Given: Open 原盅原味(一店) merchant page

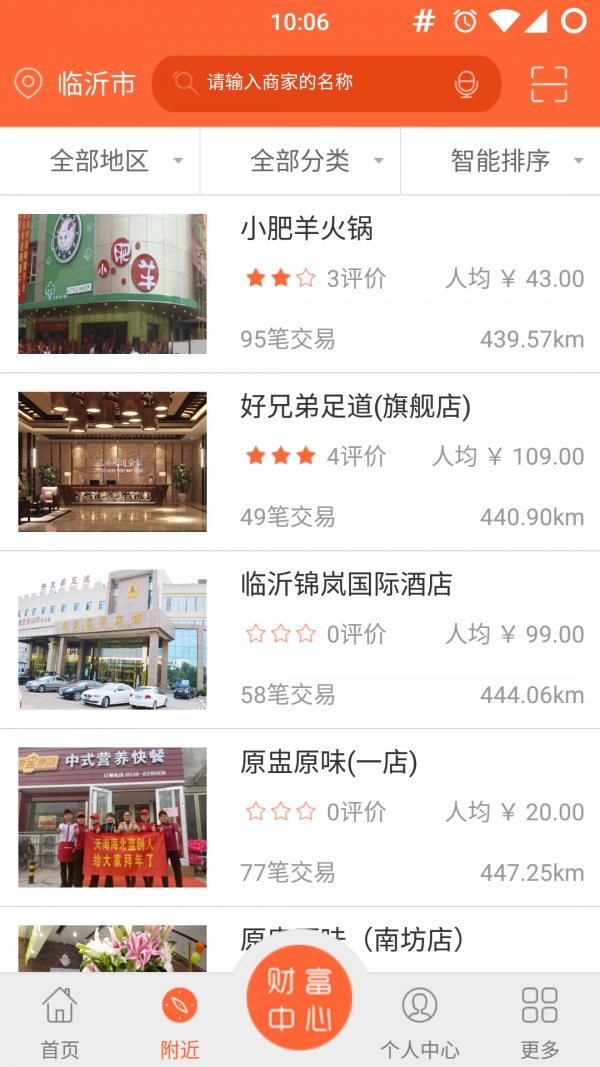Looking at the screenshot, I should (x=300, y=818).
